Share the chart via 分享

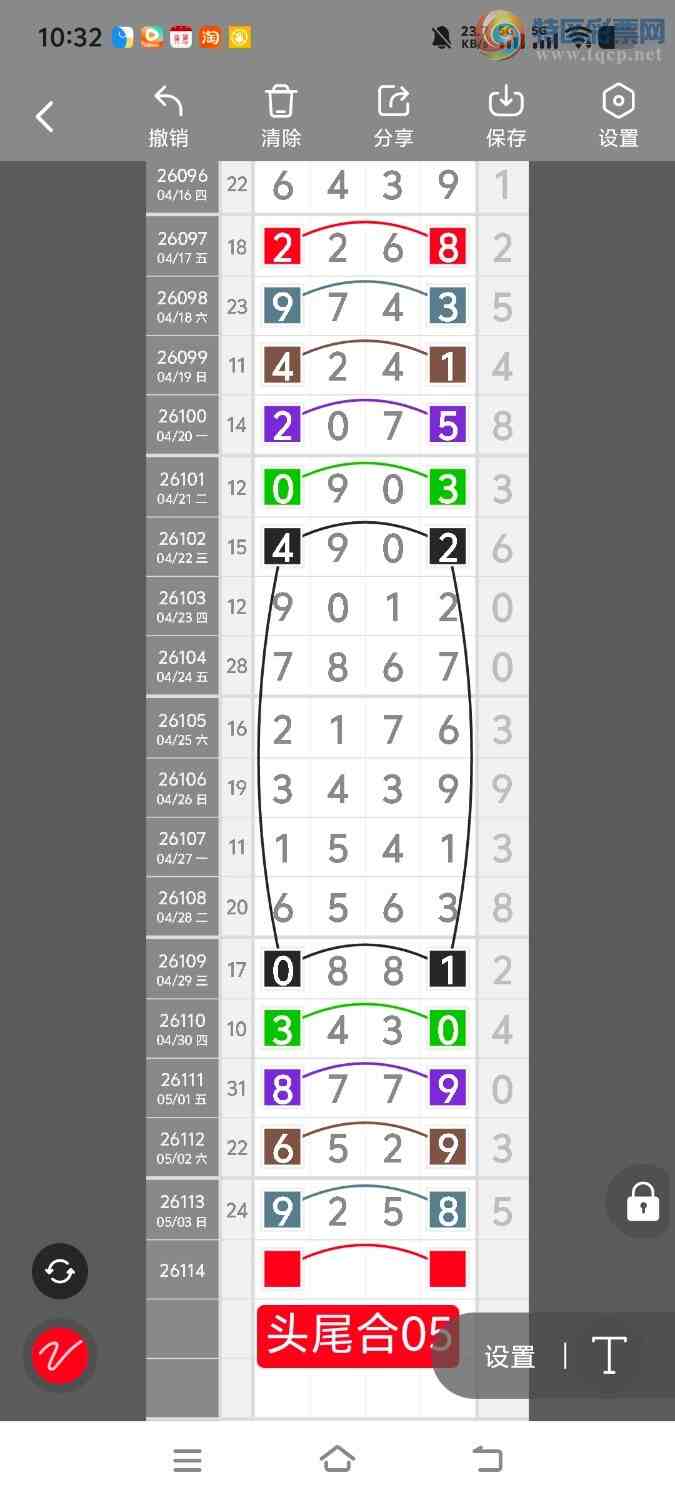tap(394, 117)
